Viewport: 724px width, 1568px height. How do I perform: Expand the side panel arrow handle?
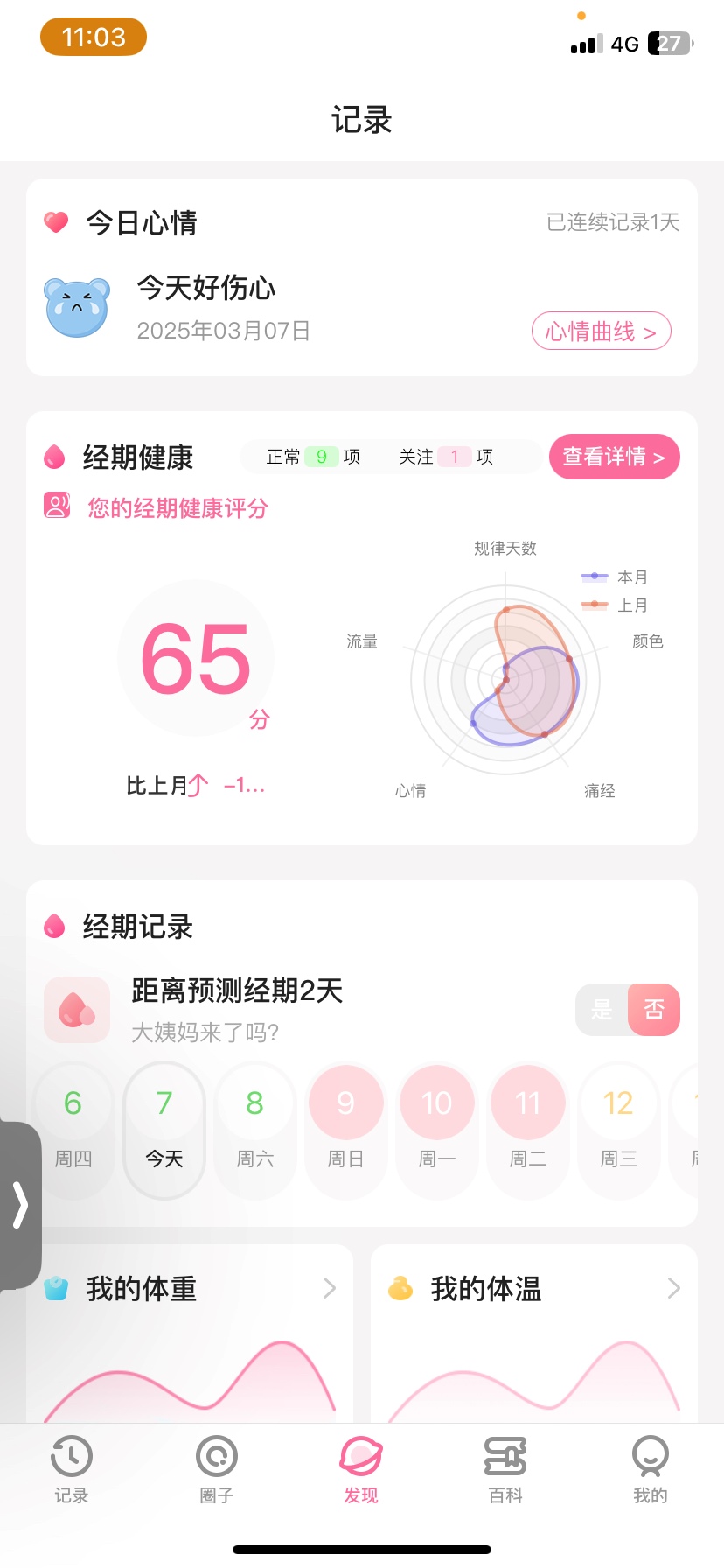pyautogui.click(x=20, y=1205)
